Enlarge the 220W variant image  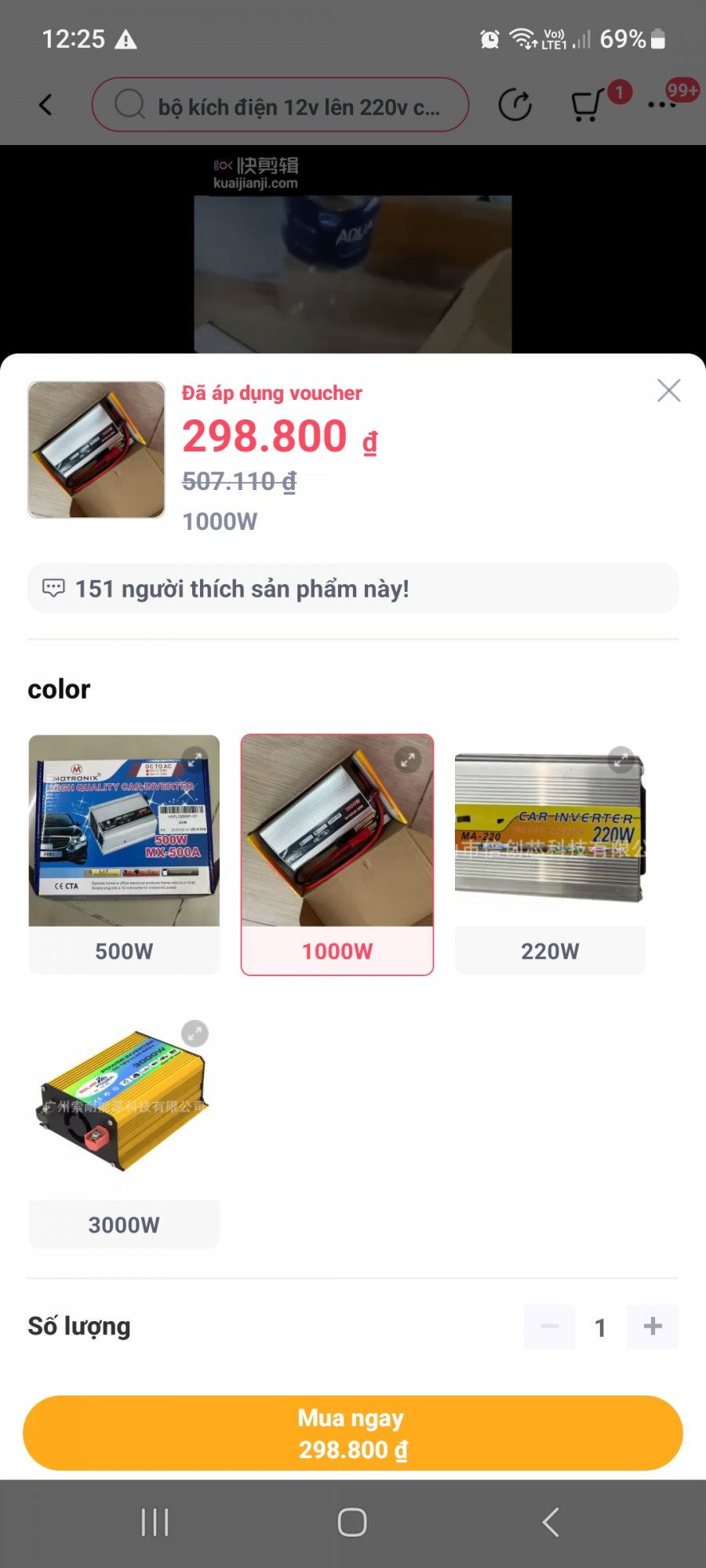(x=620, y=759)
